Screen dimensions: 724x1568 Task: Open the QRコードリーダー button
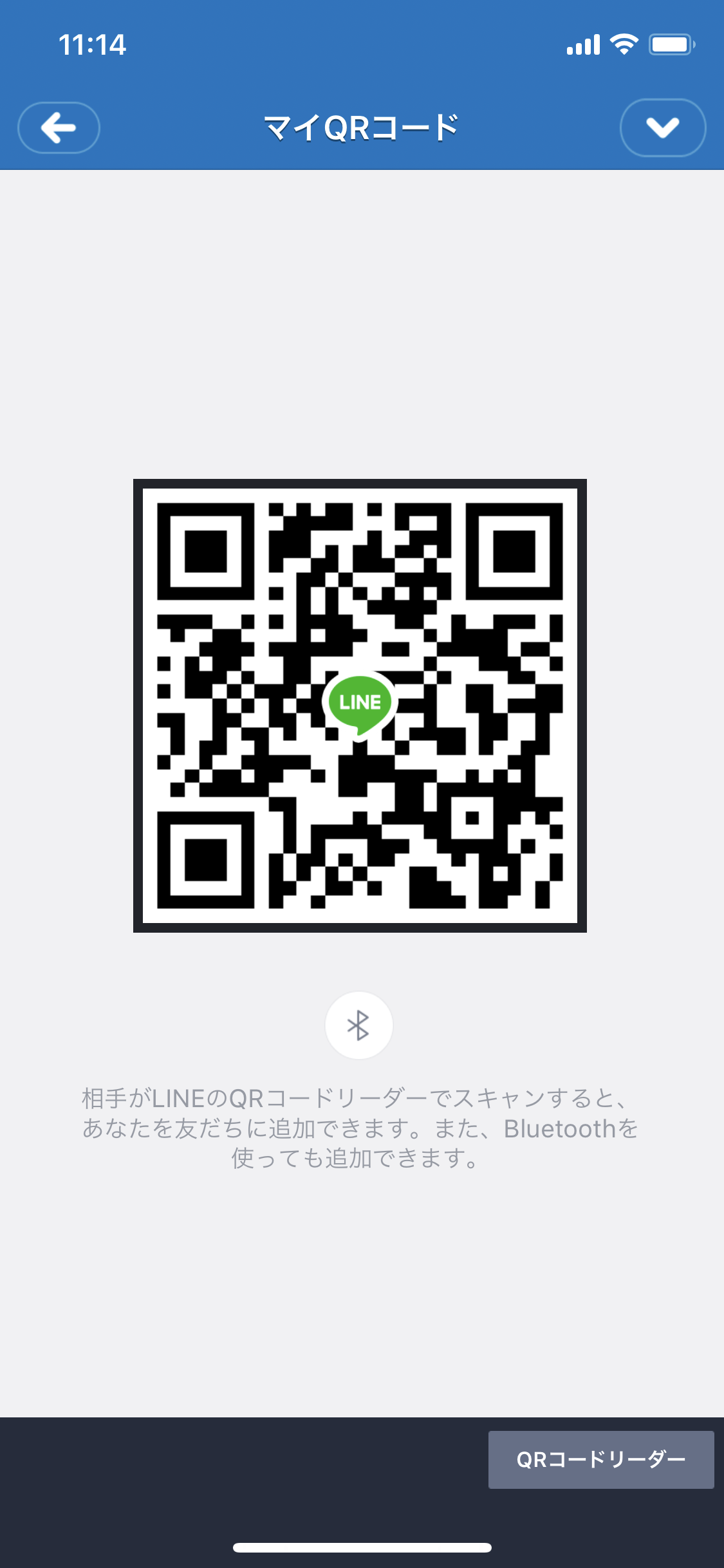coord(600,1459)
